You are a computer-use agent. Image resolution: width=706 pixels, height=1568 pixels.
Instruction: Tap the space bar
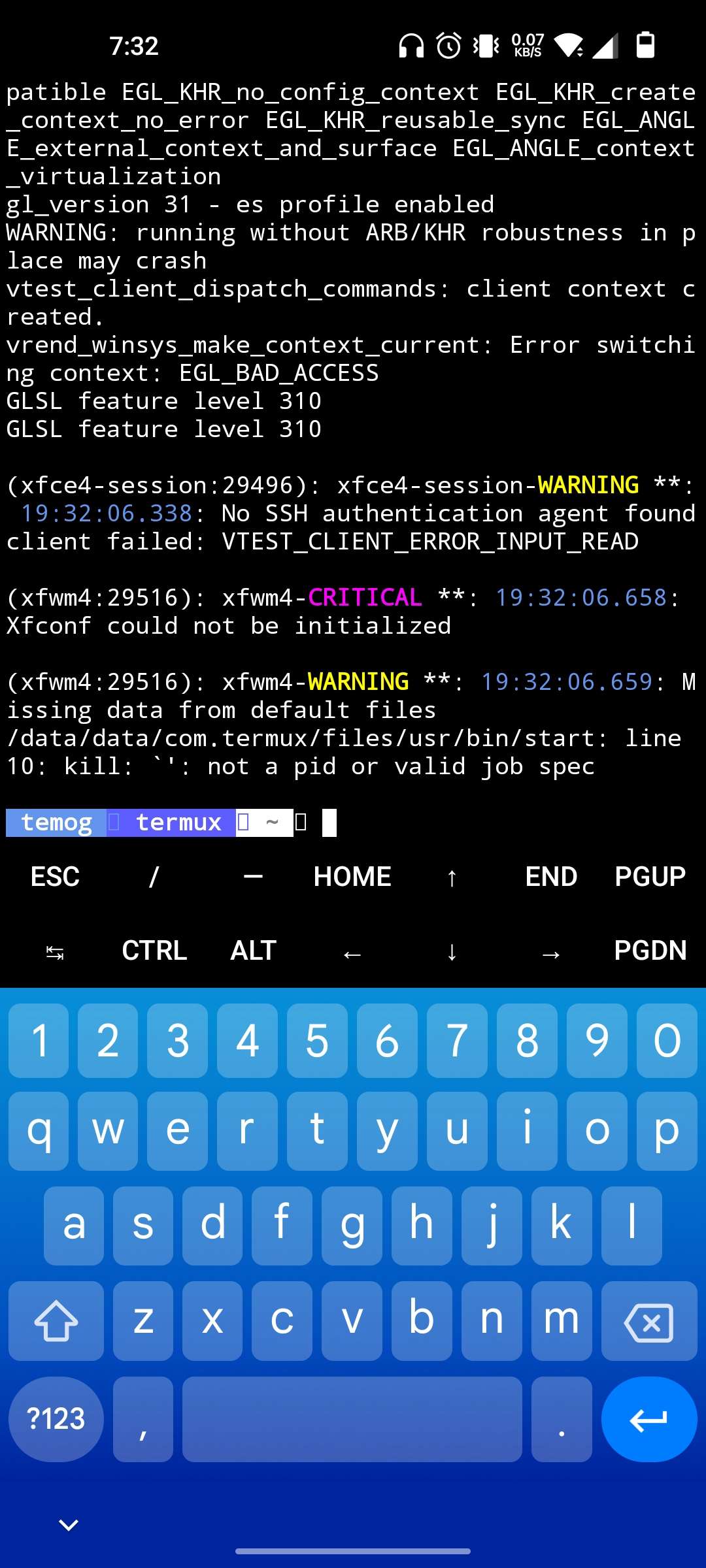pyautogui.click(x=352, y=1419)
